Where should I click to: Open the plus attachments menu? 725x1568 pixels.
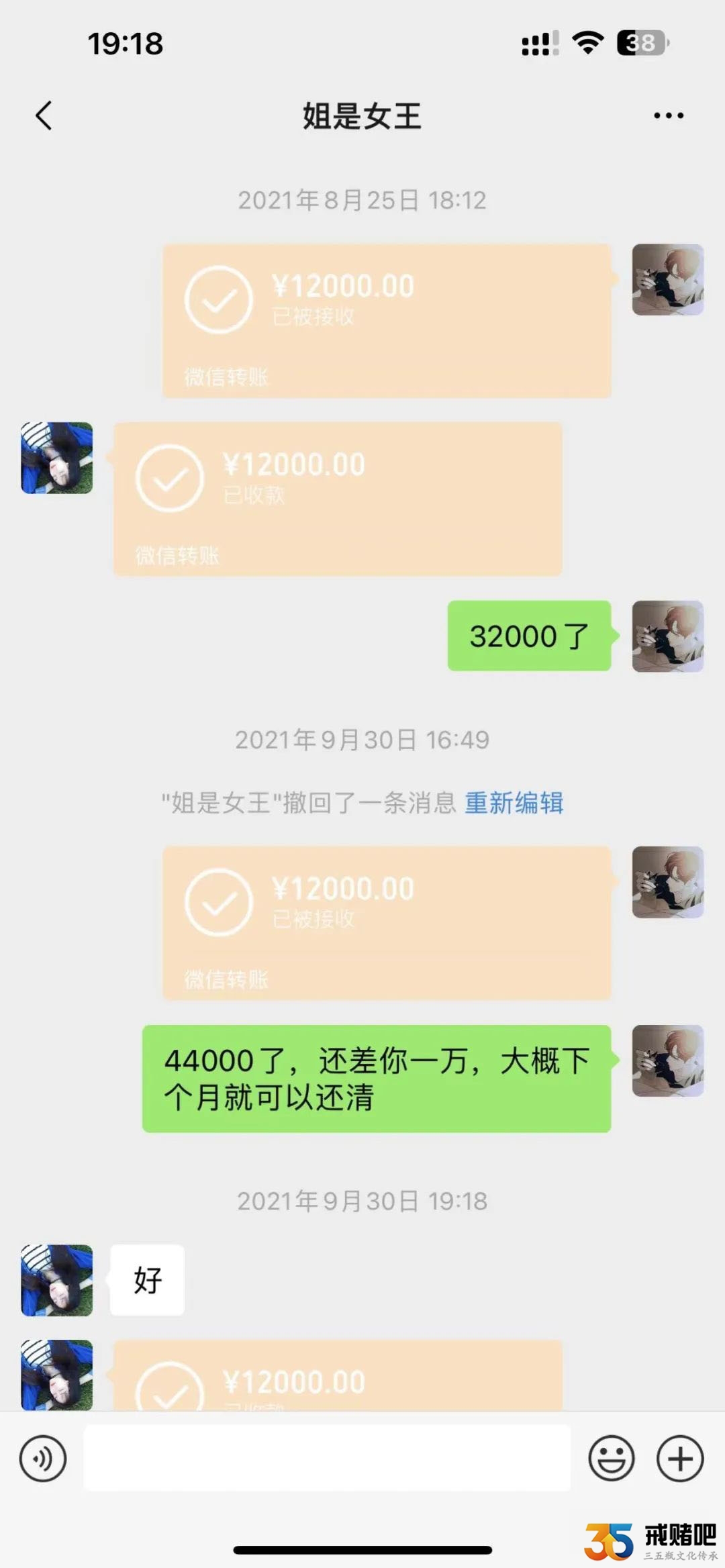point(680,1459)
